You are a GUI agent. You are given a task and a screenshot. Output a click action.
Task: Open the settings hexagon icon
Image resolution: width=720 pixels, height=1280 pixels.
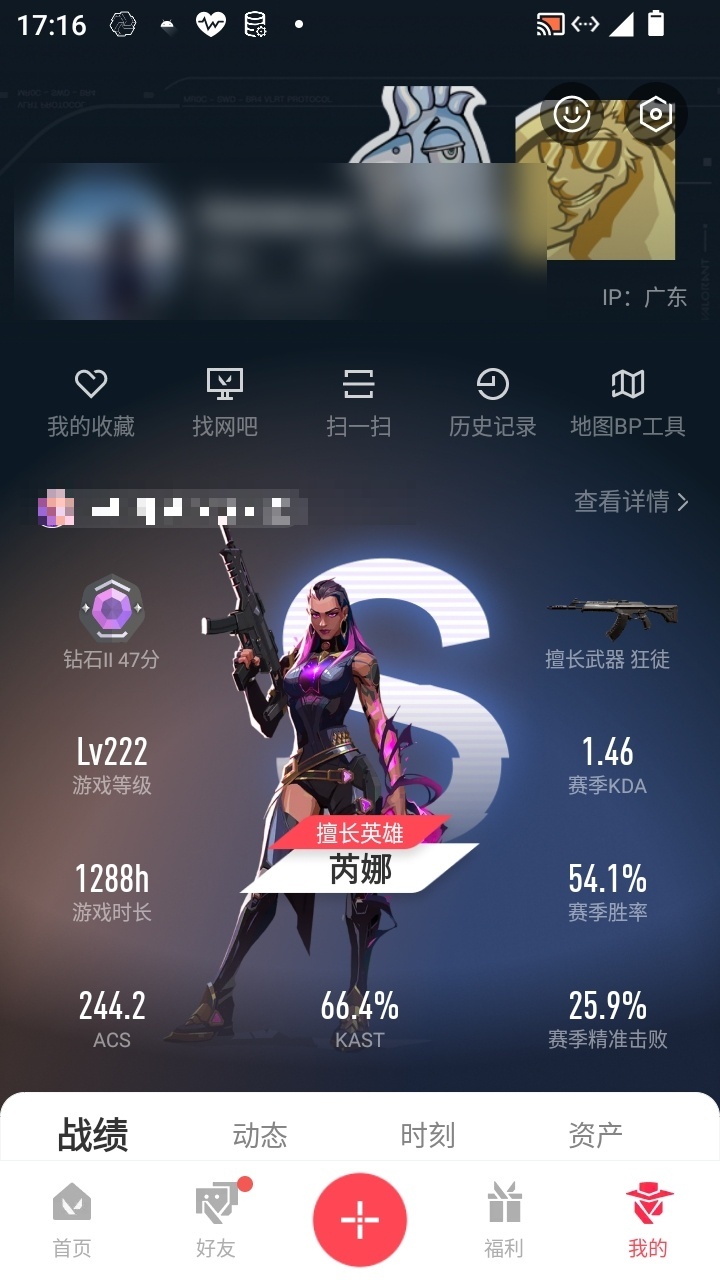click(655, 115)
